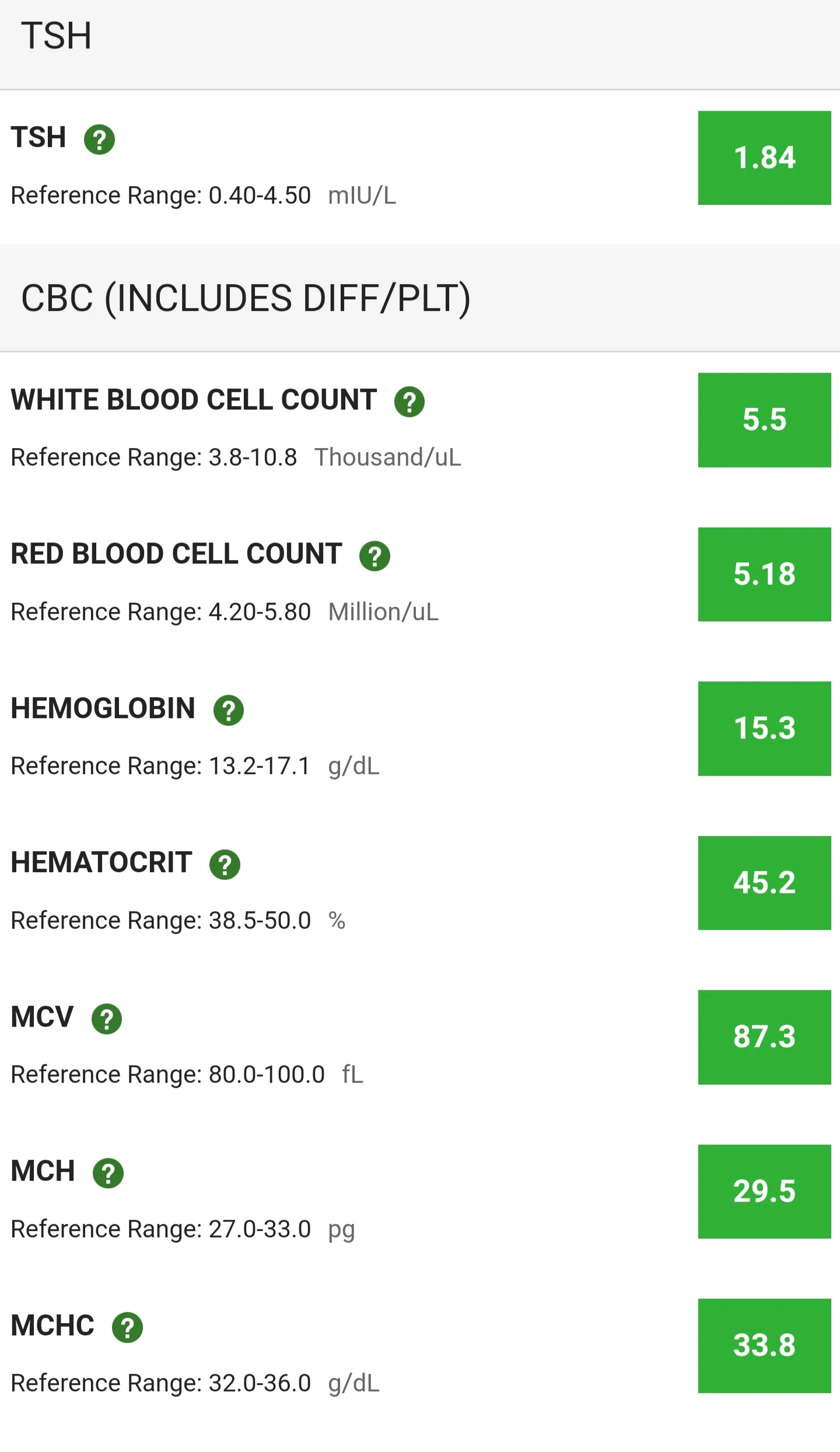Open the Hemoglobin question mark icon
Image resolution: width=840 pixels, height=1452 pixels.
[x=229, y=710]
